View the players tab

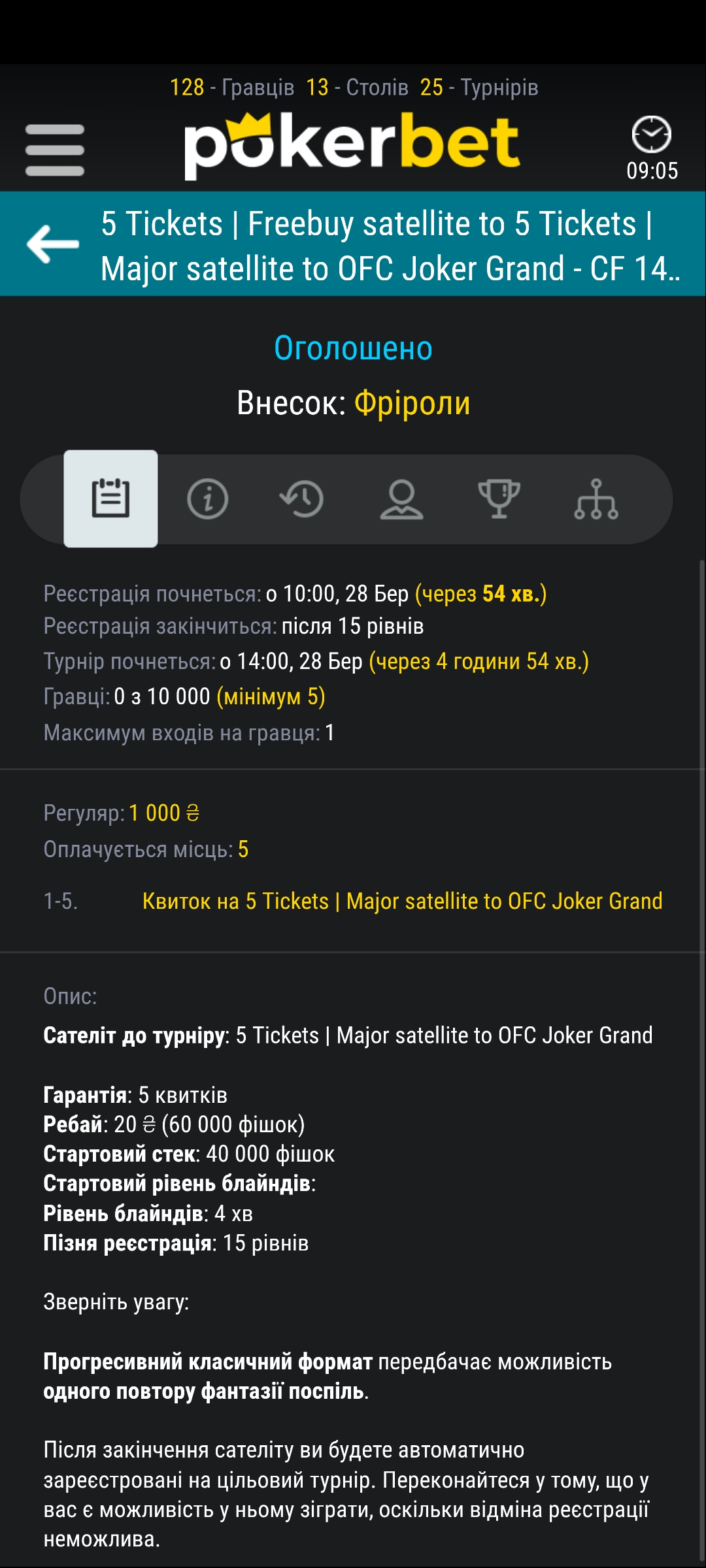click(401, 499)
